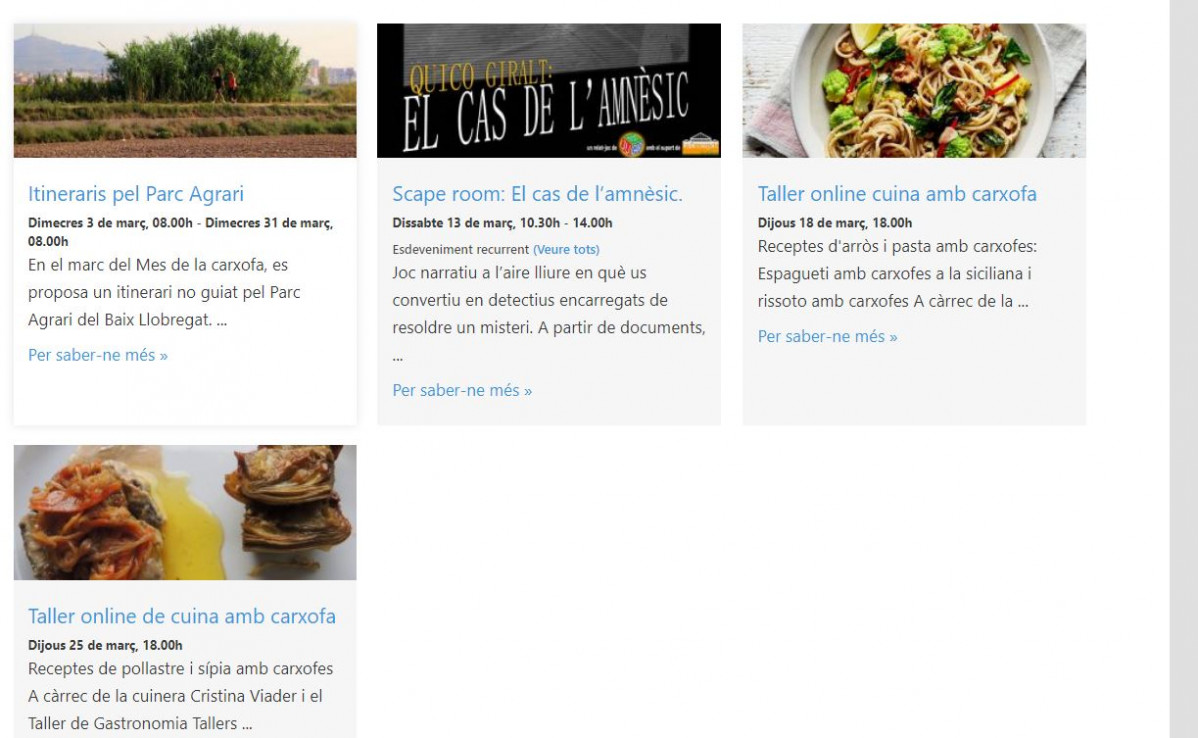Open the El cas de l'amnèsic banner image
Viewport: 1198px width, 738px height.
pyautogui.click(x=548, y=91)
